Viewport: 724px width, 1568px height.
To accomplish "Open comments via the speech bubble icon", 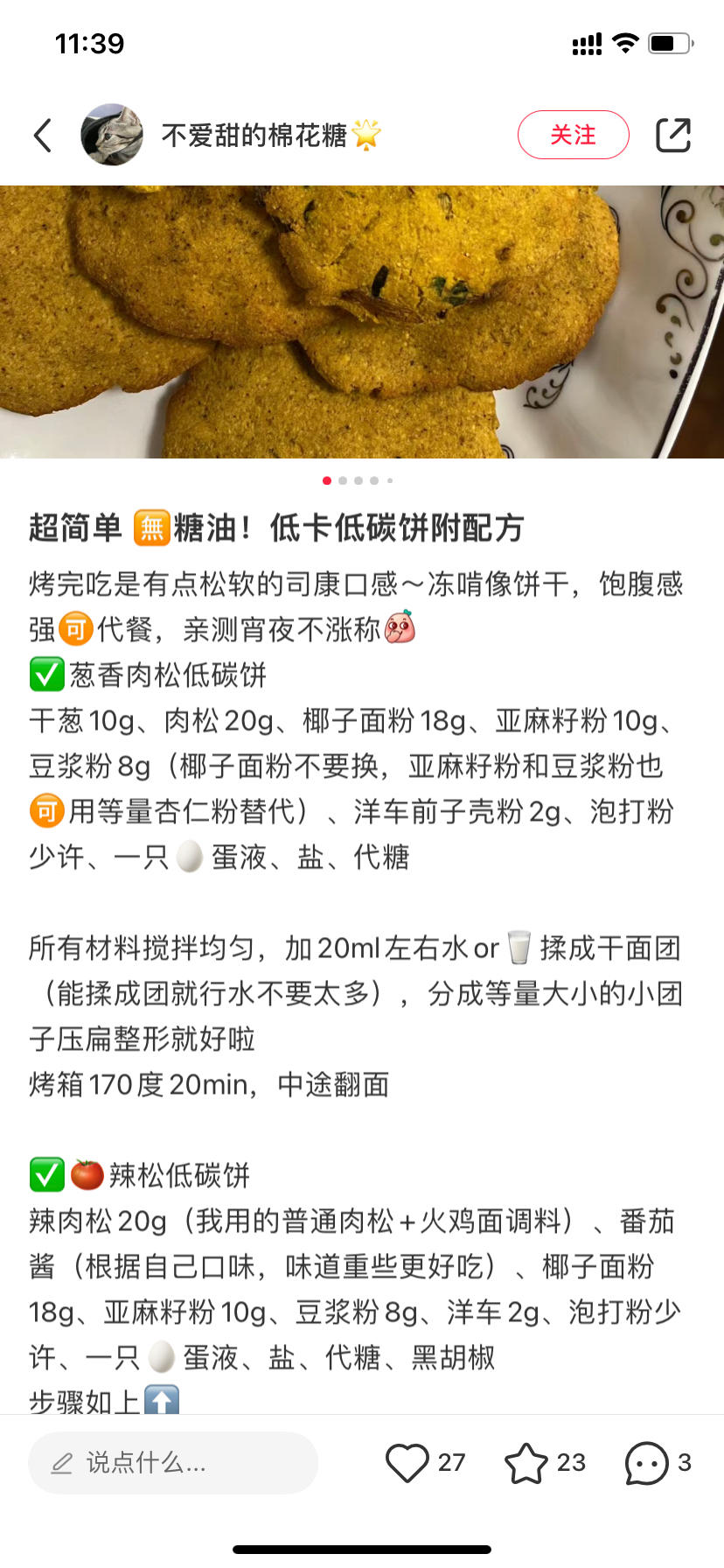I will tap(647, 1462).
